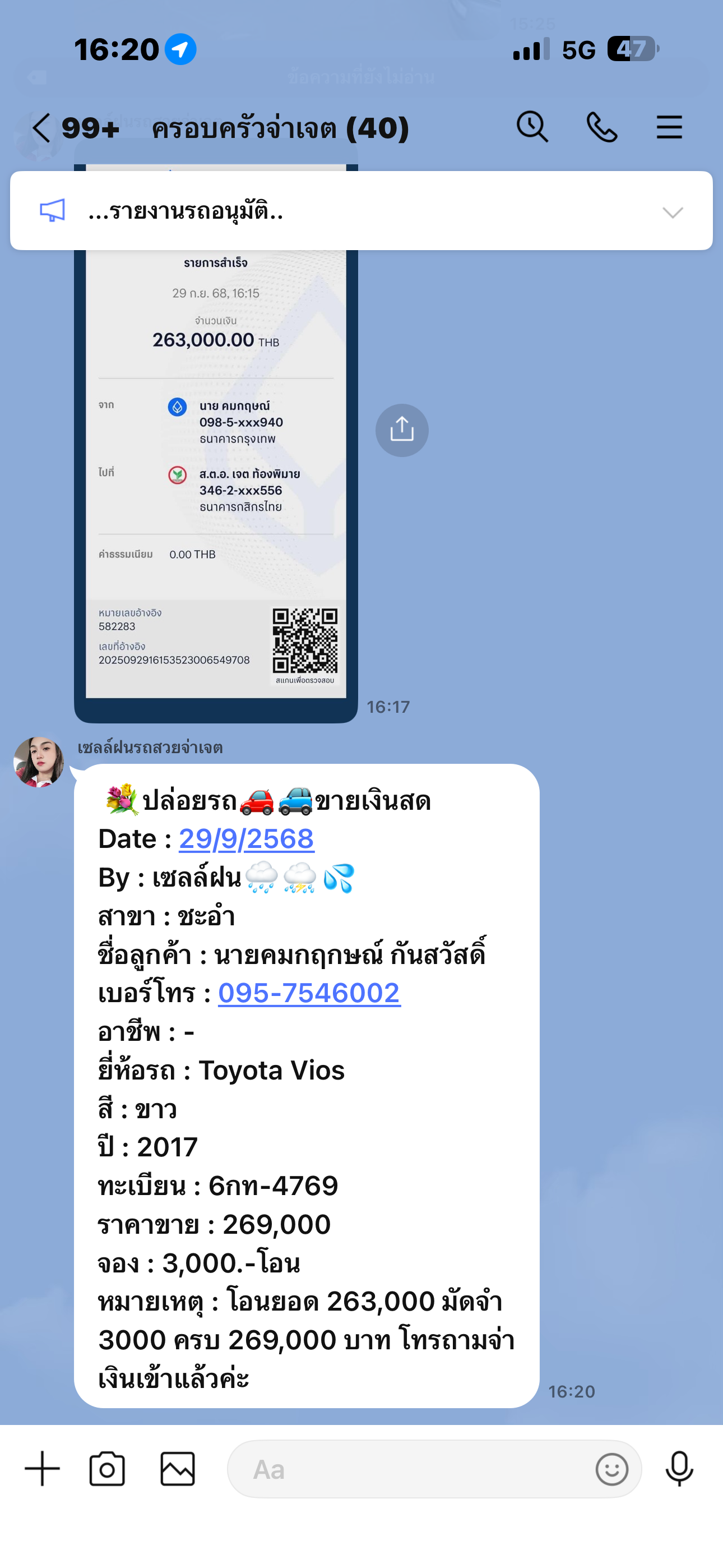This screenshot has width=723, height=1568.
Task: Tap the date link 29/9/2568
Action: (246, 839)
